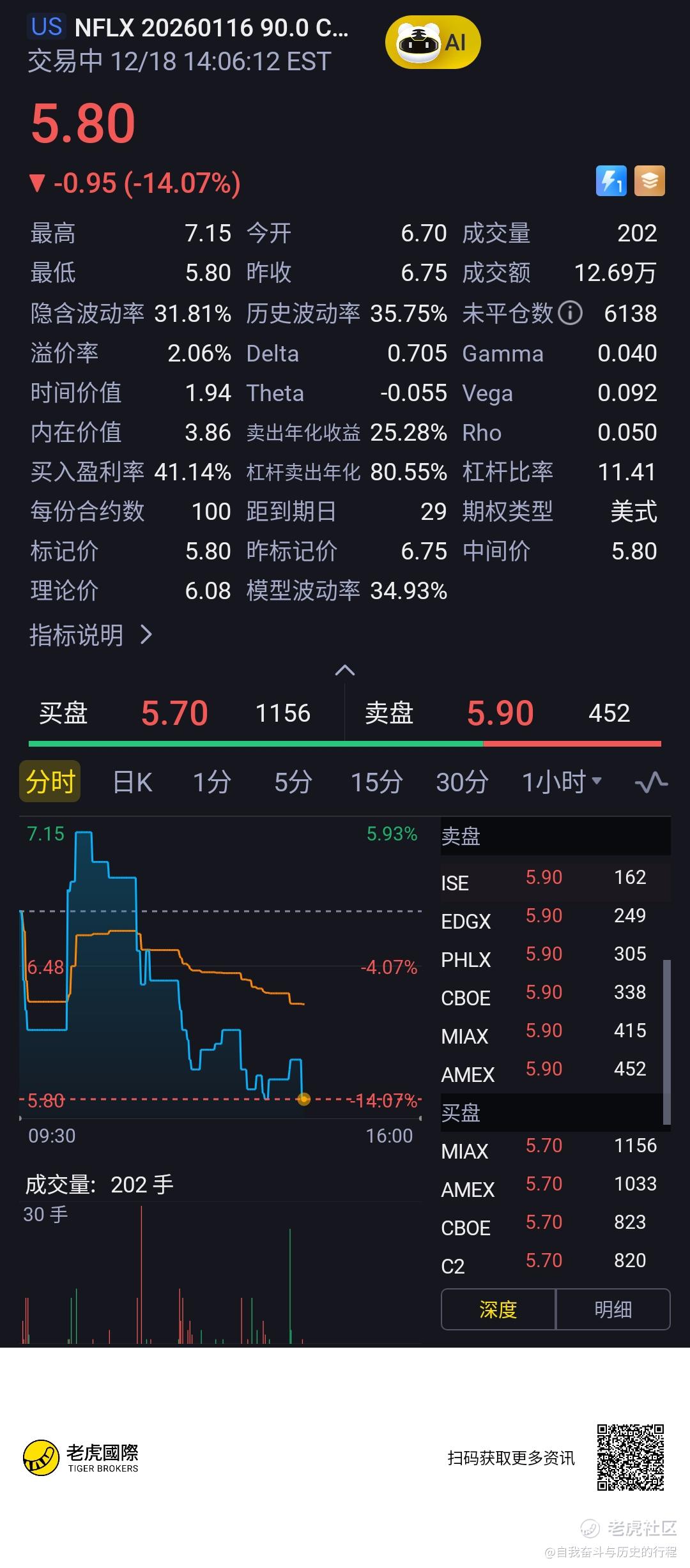
Task: Switch to the 1分 chart
Action: pos(212,782)
